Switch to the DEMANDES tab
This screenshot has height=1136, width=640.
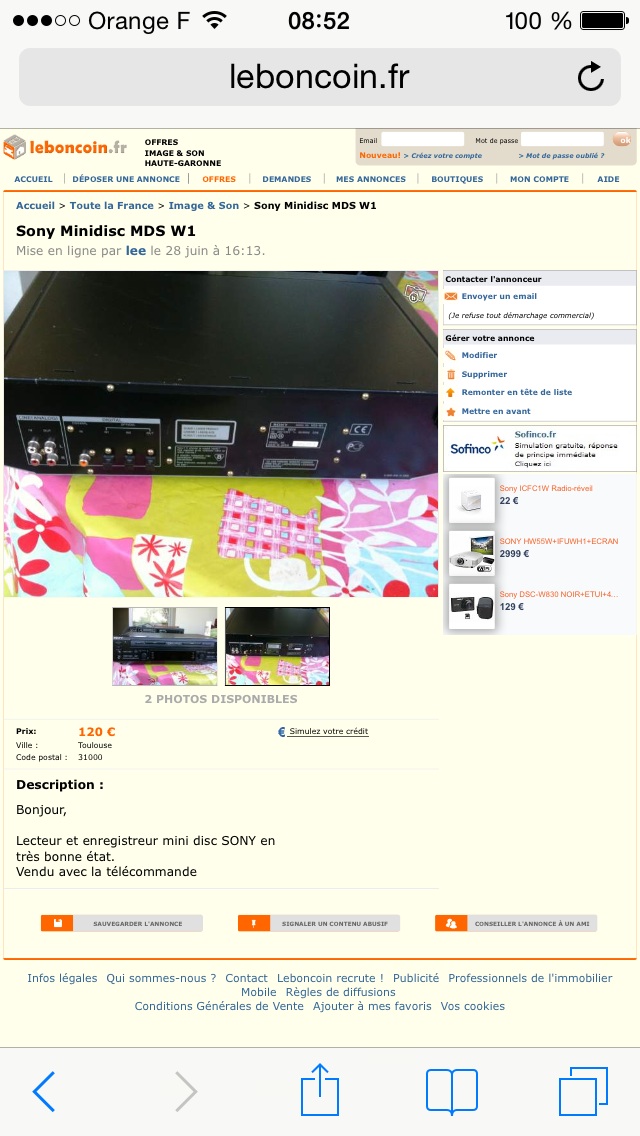coord(287,179)
